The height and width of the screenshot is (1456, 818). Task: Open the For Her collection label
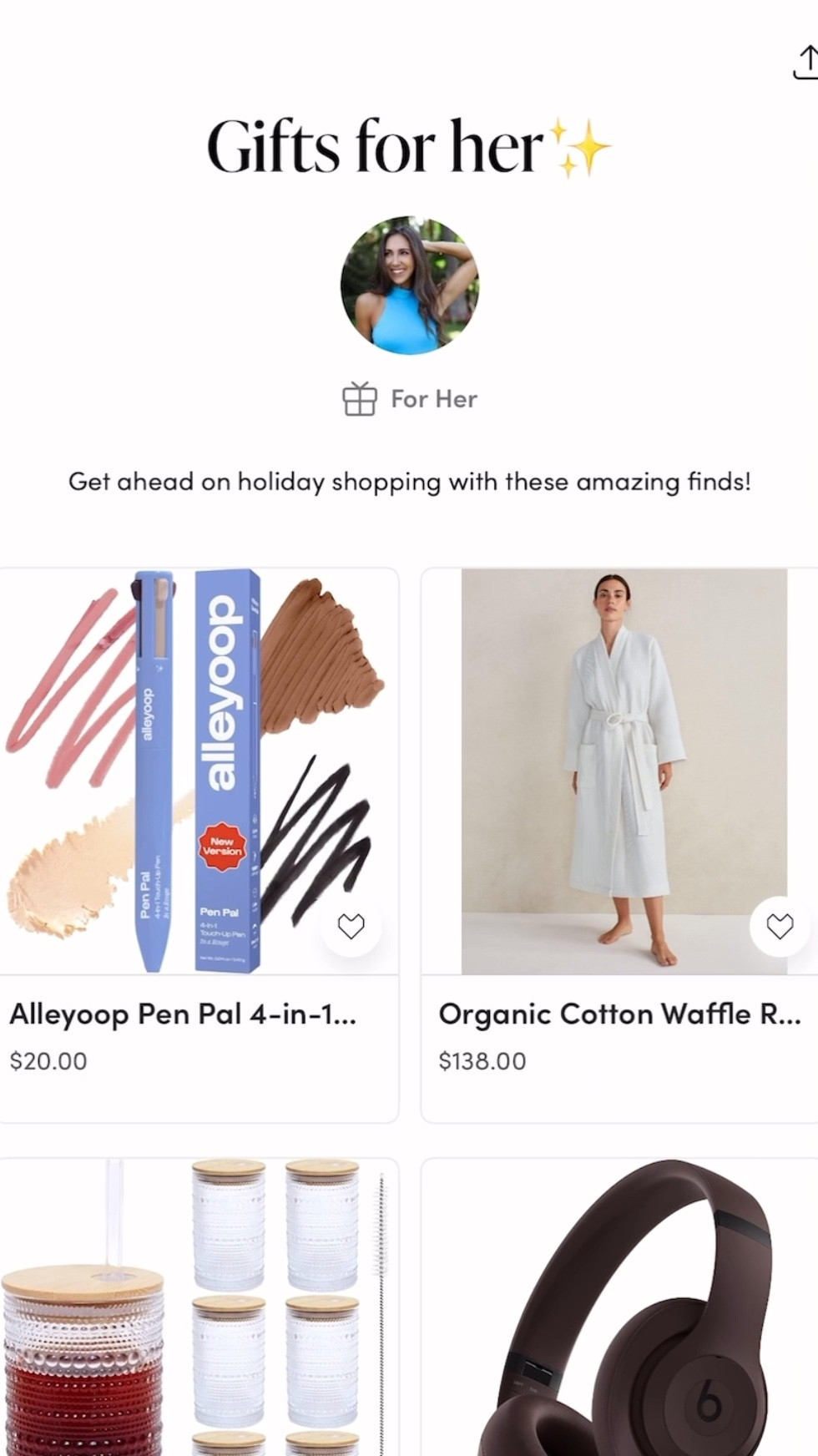point(434,398)
